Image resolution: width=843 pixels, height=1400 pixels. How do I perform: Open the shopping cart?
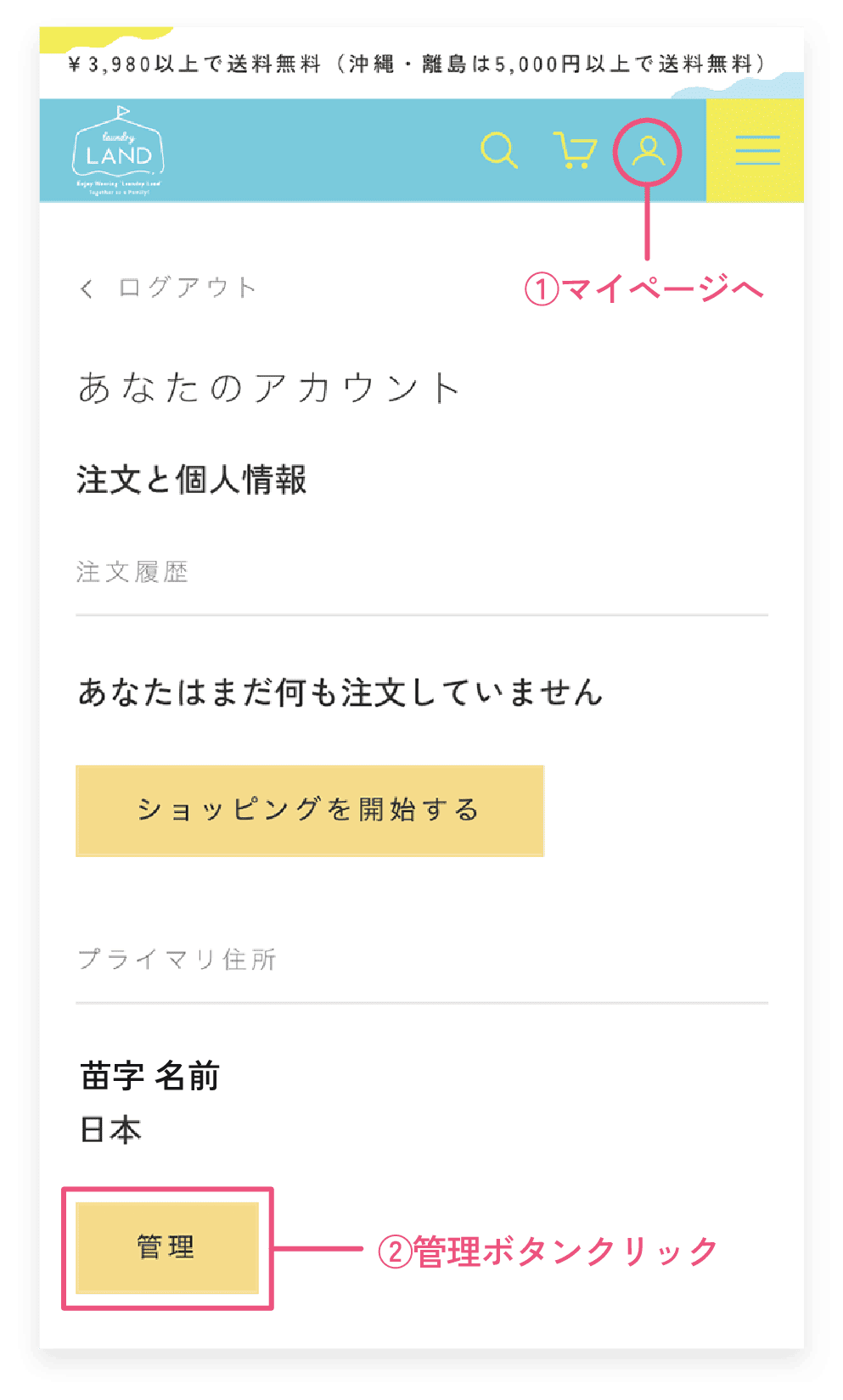pos(575,150)
